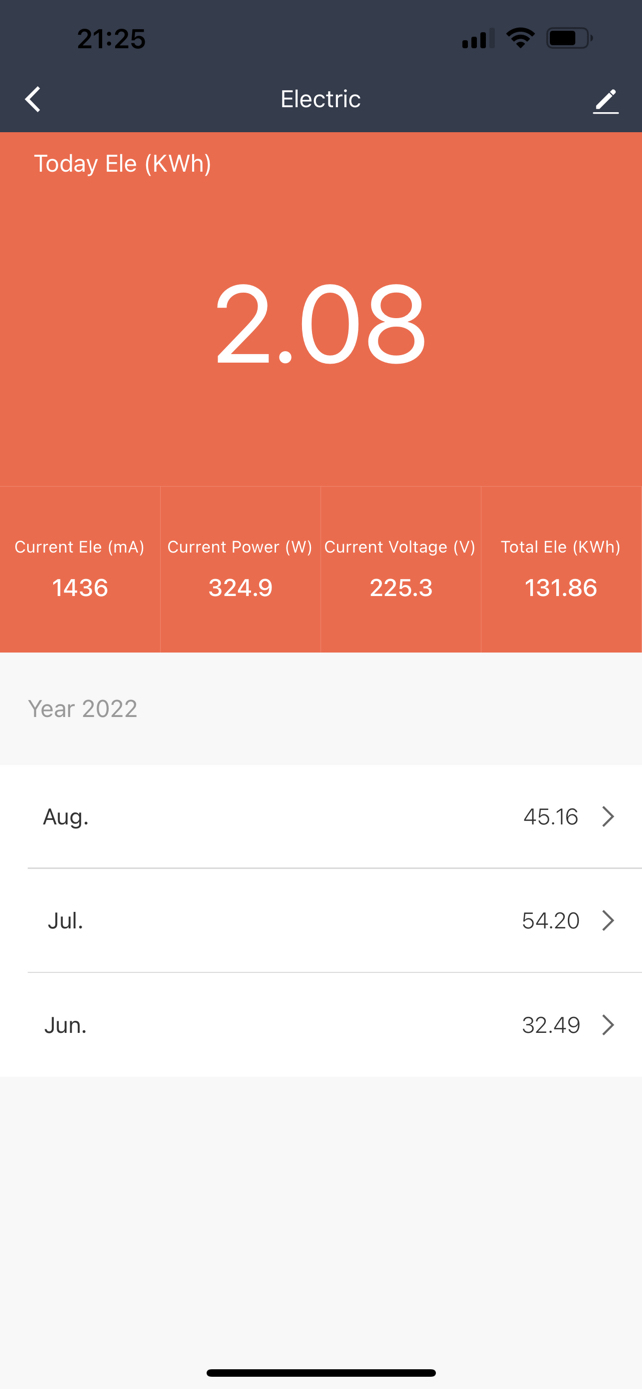Select the Jun. monthly record
The image size is (642, 1389).
pos(321,1025)
